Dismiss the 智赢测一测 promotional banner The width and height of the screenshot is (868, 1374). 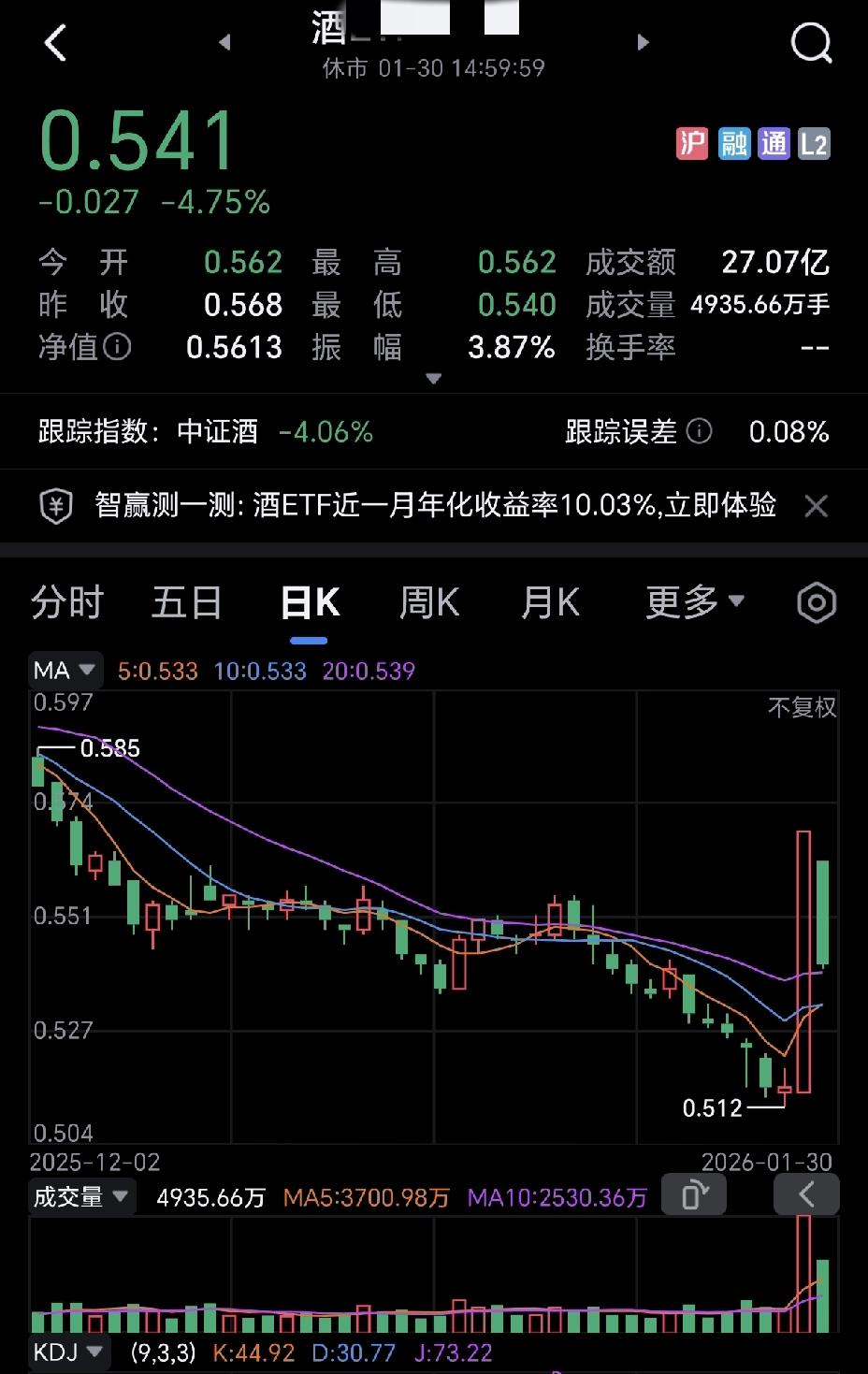click(817, 506)
